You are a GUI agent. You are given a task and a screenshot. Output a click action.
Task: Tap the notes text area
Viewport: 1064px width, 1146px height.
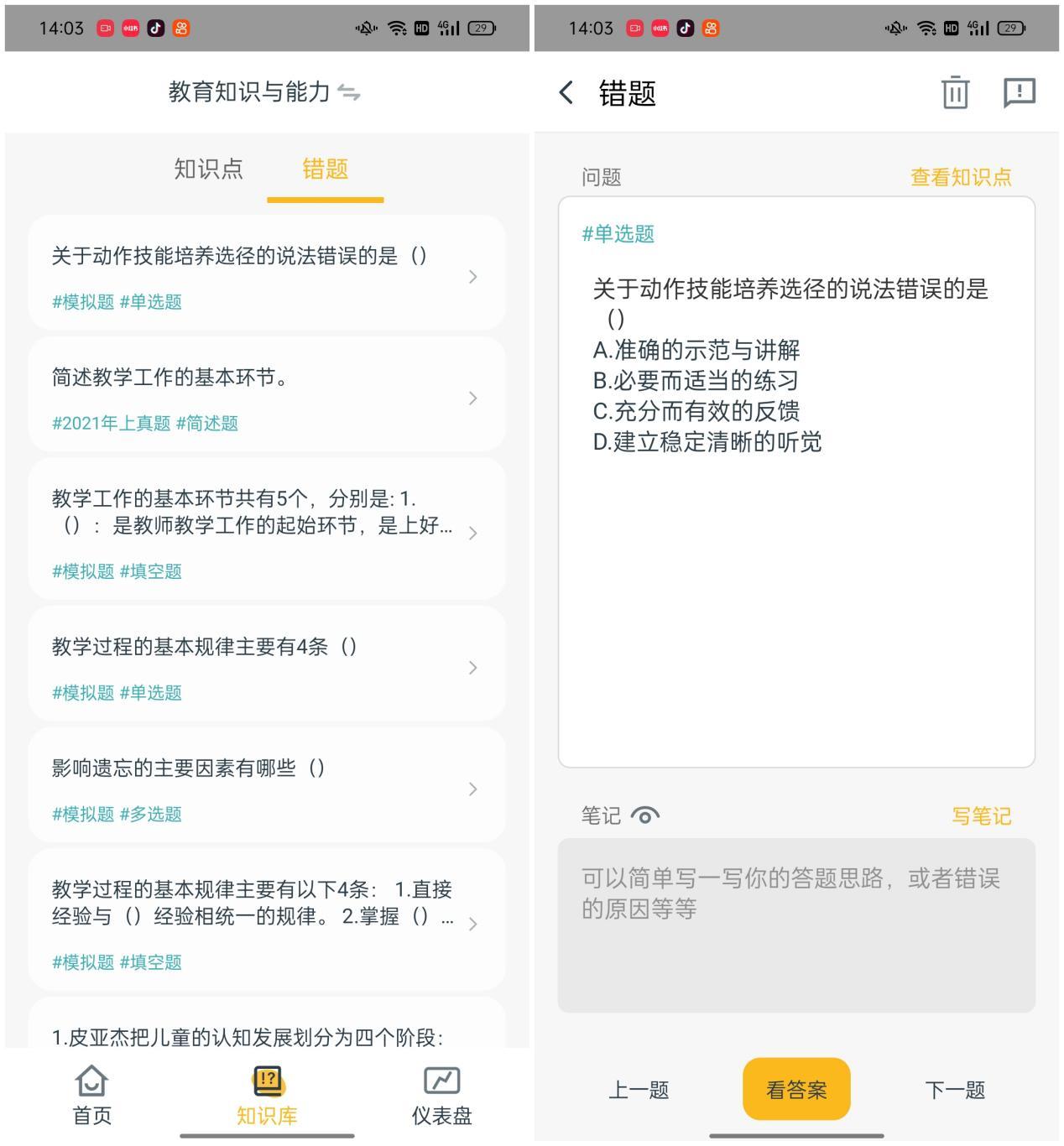[796, 925]
